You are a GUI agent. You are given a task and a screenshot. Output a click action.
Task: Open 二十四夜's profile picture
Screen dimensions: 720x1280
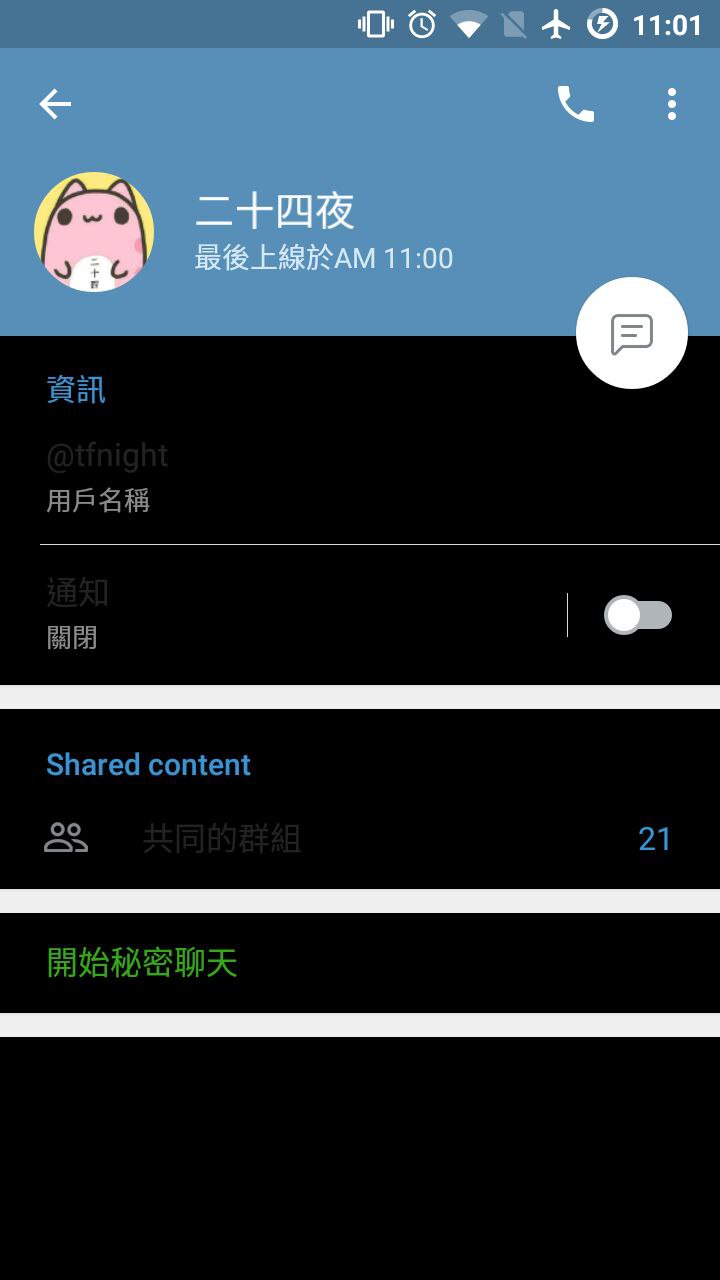(94, 232)
